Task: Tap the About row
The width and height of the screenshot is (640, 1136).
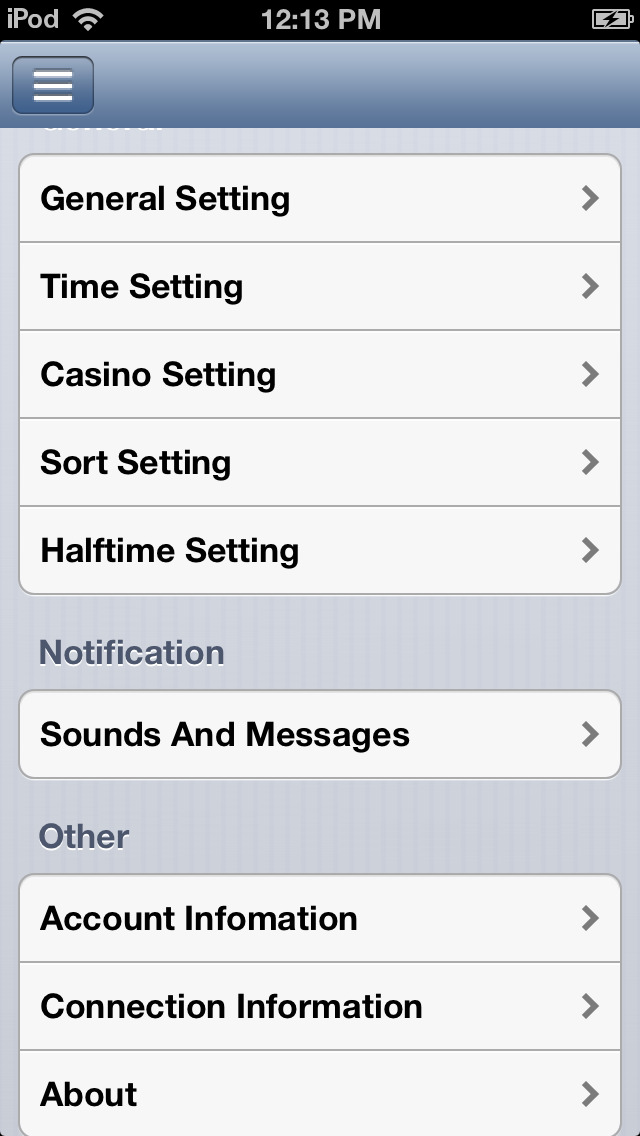Action: click(320, 1093)
